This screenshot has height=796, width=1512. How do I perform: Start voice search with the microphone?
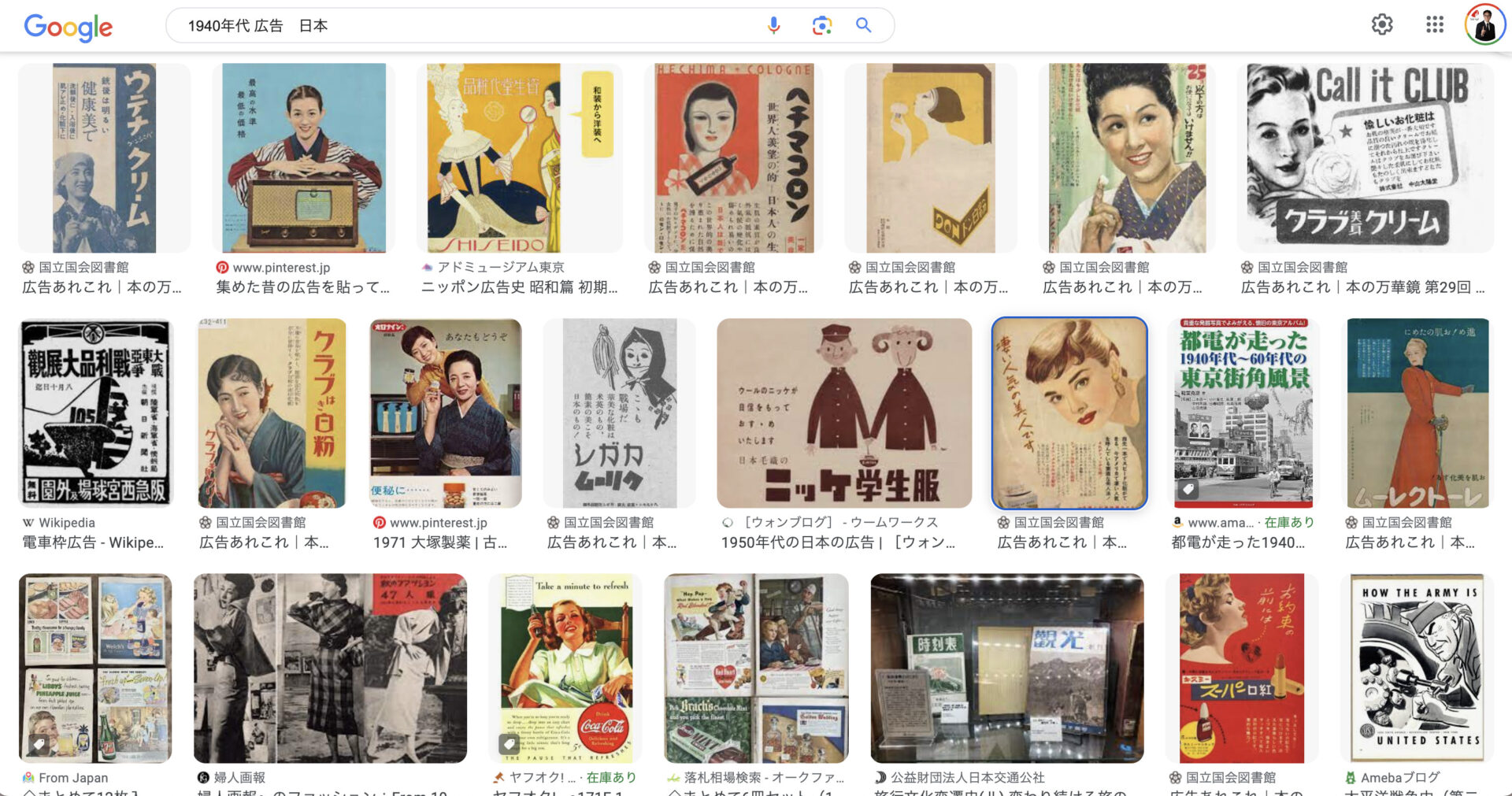point(773,26)
